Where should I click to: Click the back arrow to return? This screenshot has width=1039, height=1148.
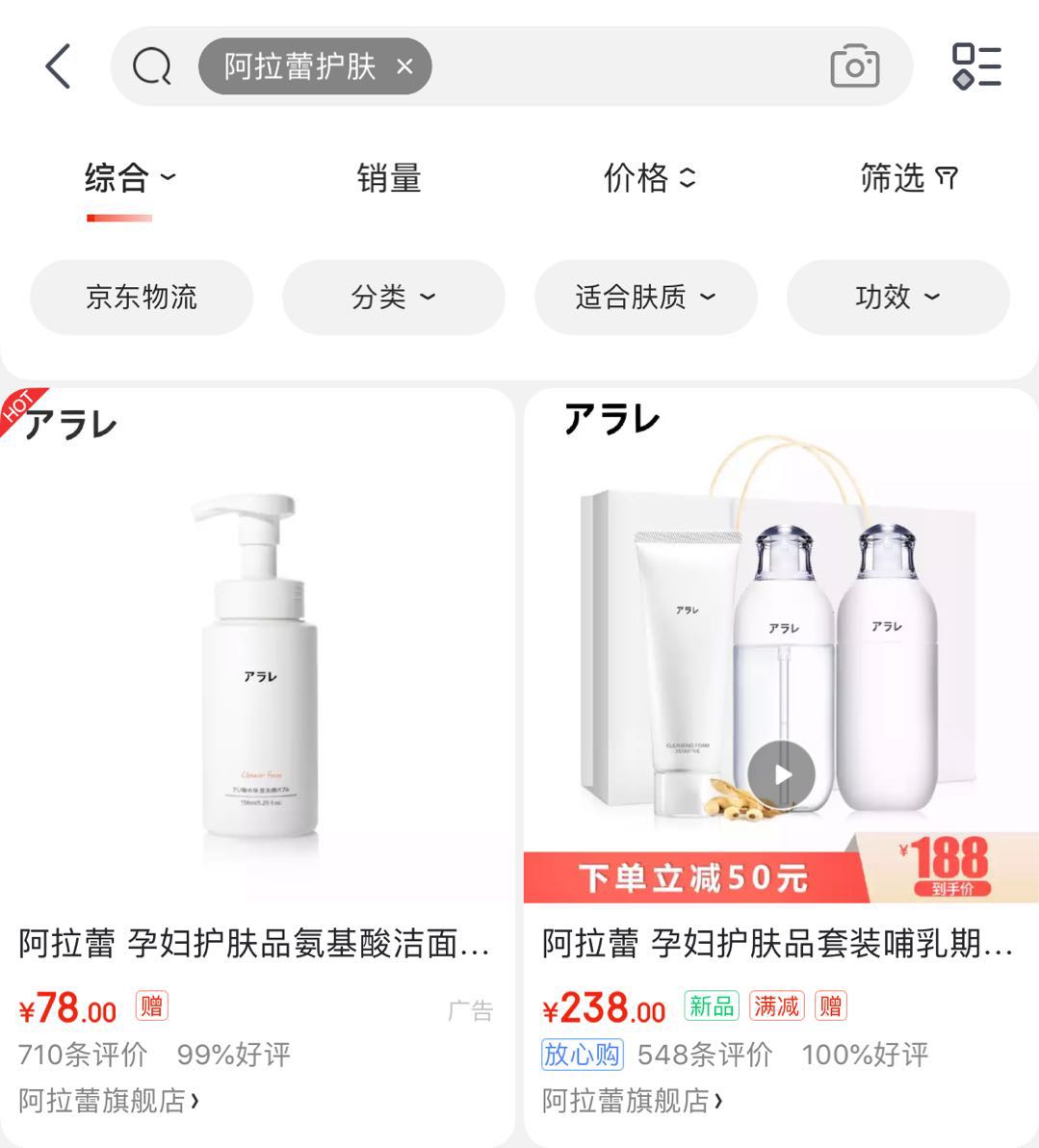click(55, 66)
